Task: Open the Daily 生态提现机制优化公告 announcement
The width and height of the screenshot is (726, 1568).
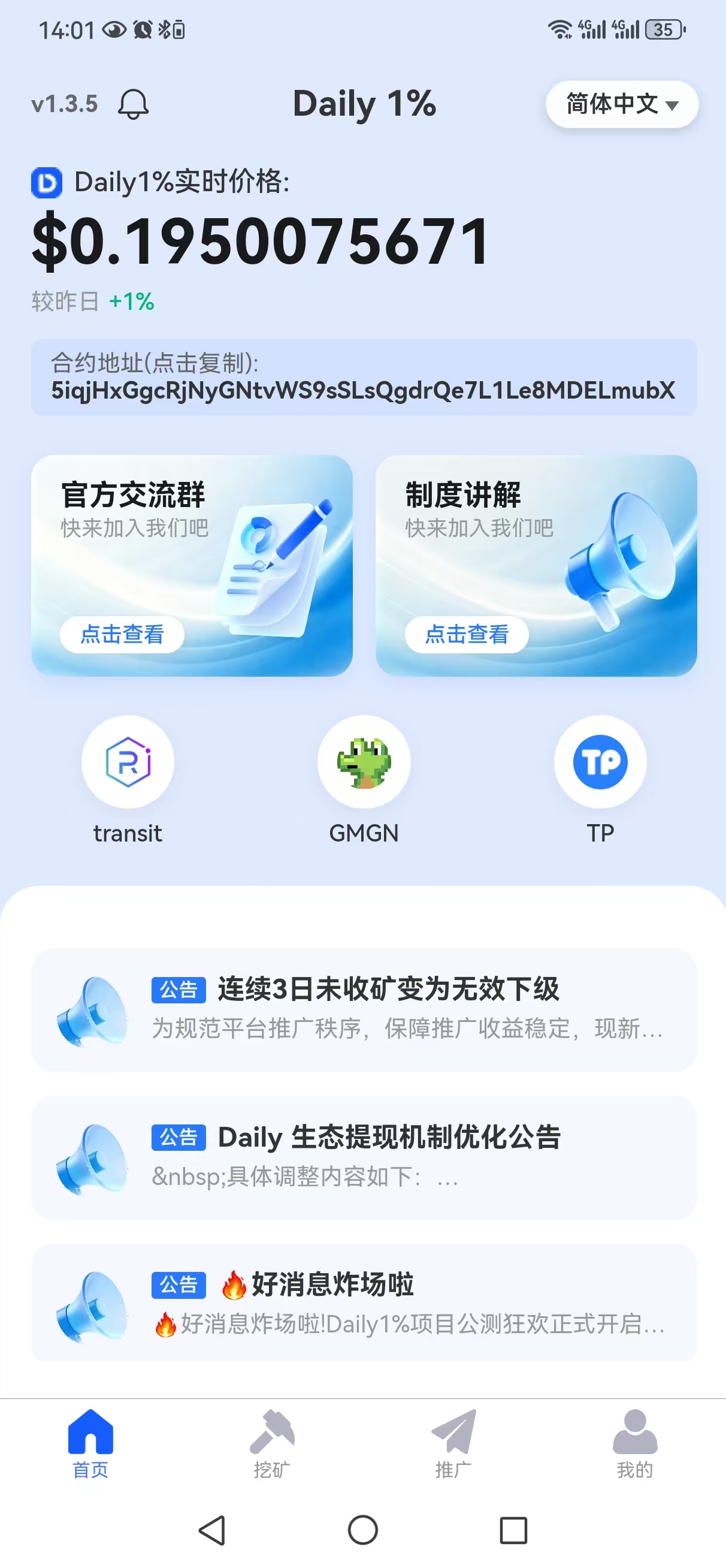Action: 364,1157
